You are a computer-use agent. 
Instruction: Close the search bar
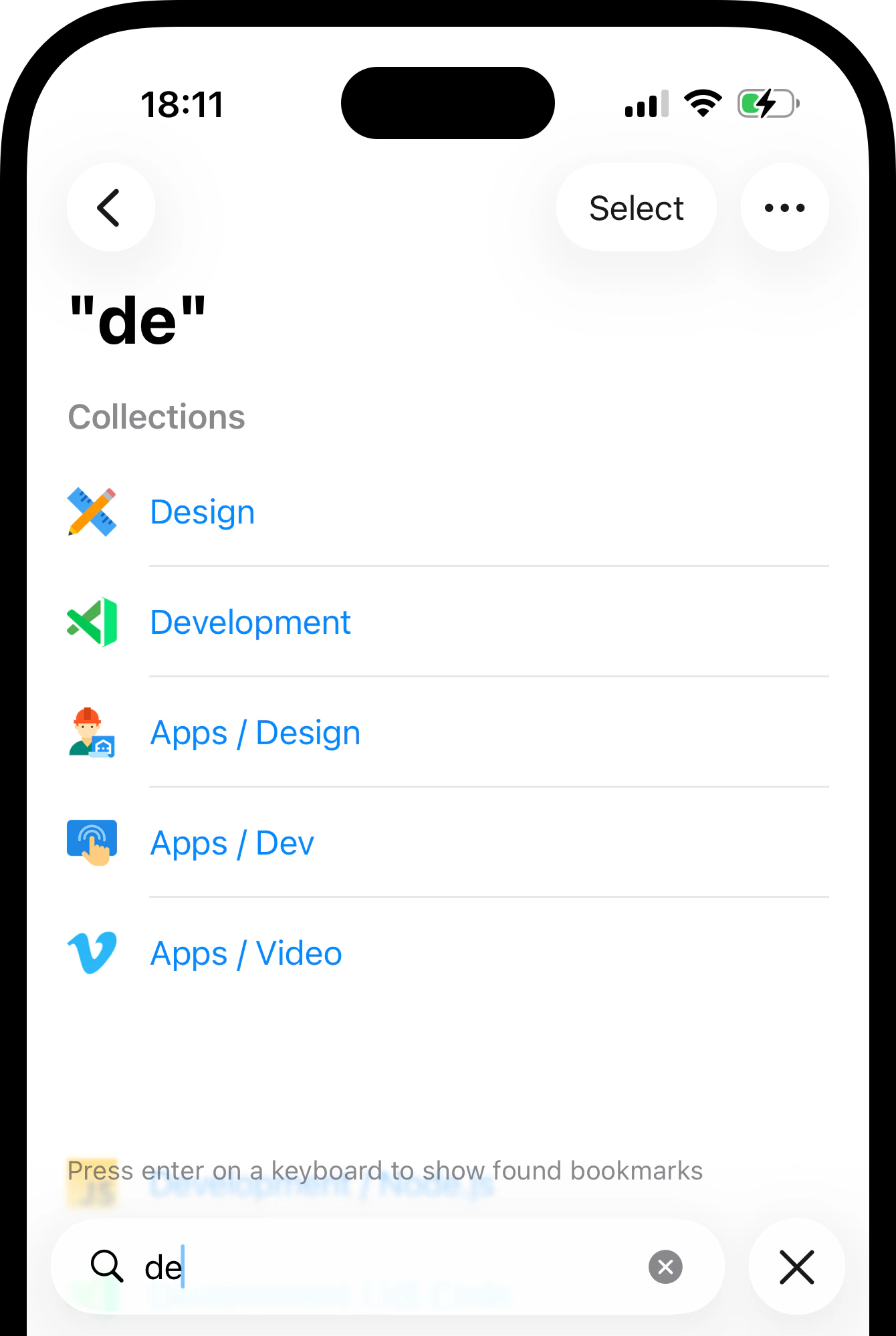pyautogui.click(x=796, y=1266)
